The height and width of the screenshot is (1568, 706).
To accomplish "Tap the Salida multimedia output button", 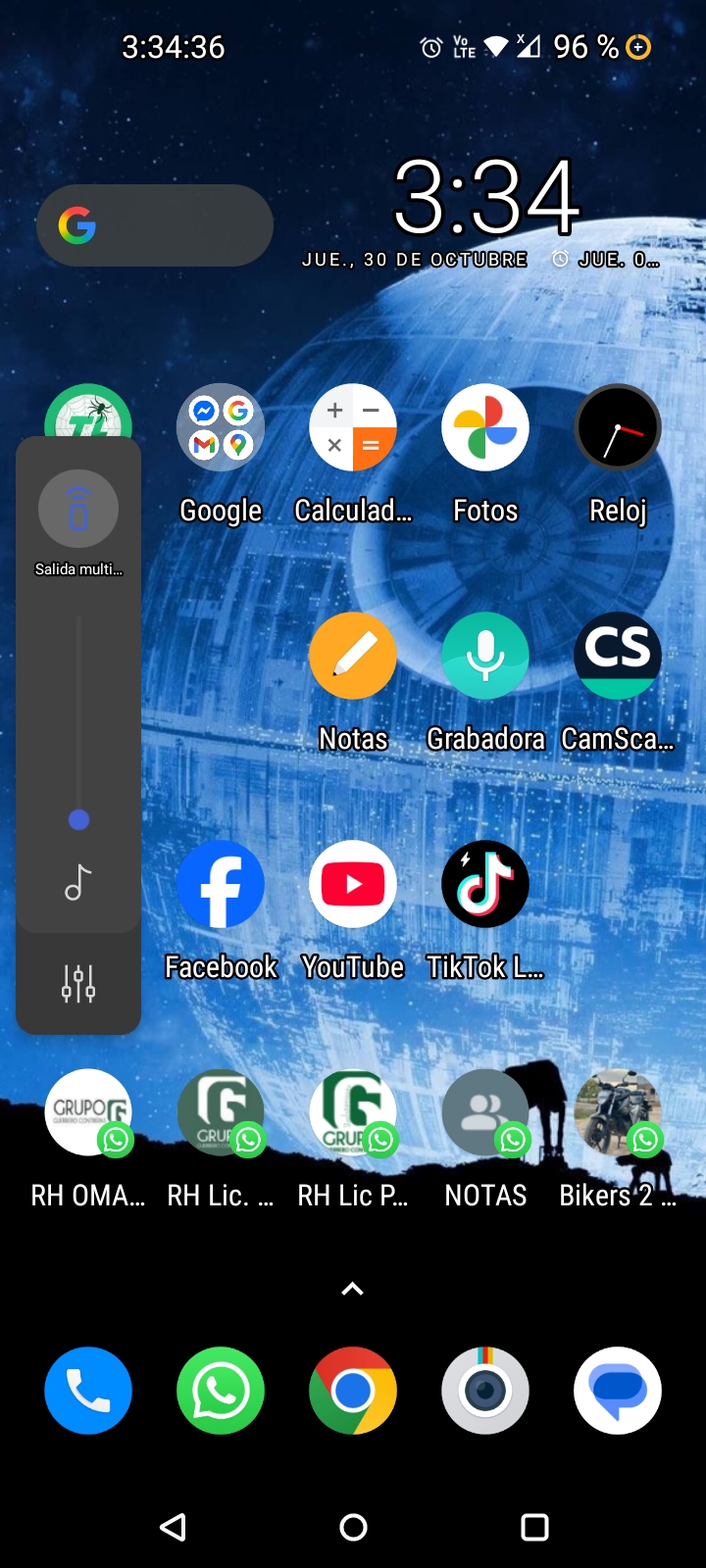I will [78, 510].
